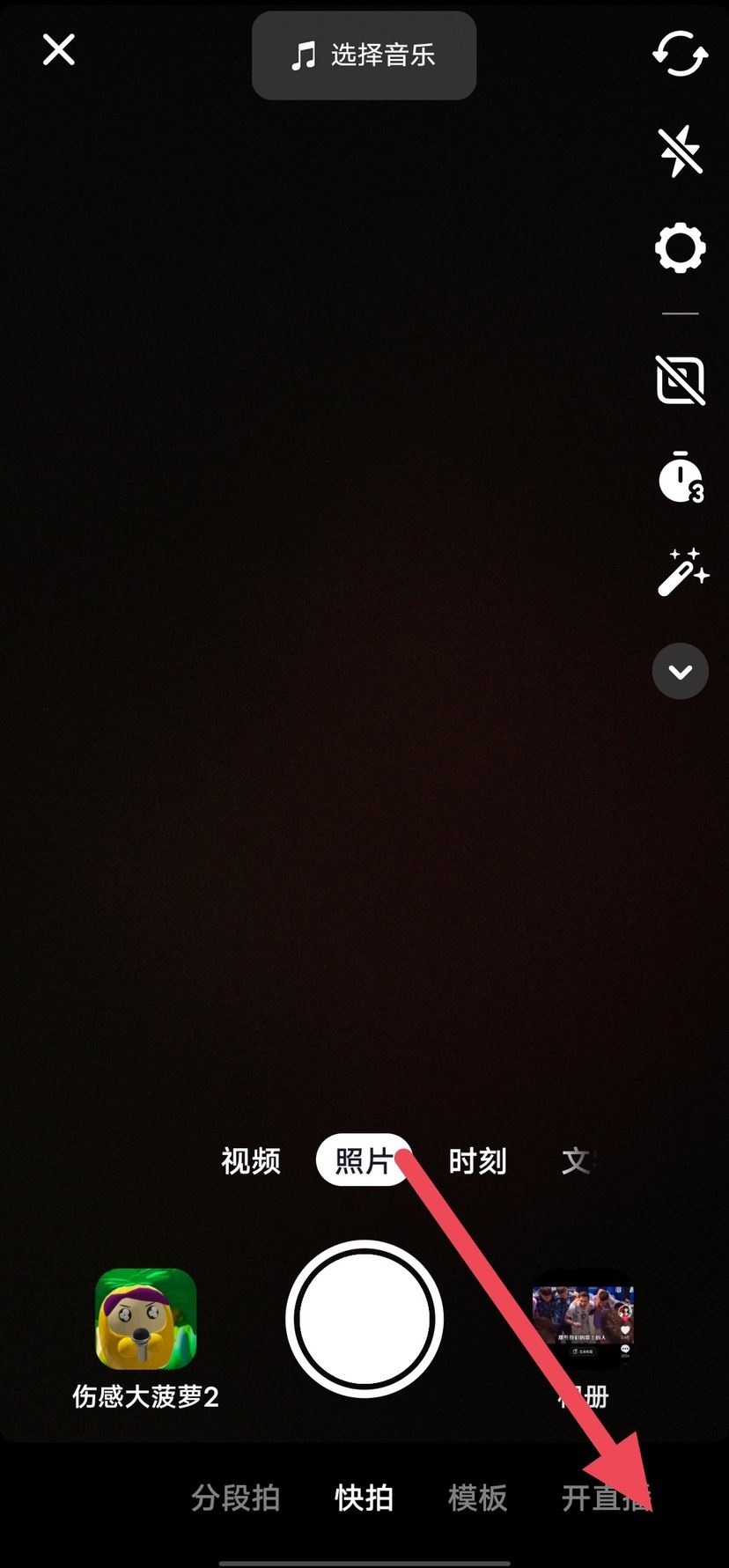Image resolution: width=729 pixels, height=1568 pixels.
Task: Toggle the flash icon
Action: tap(680, 151)
